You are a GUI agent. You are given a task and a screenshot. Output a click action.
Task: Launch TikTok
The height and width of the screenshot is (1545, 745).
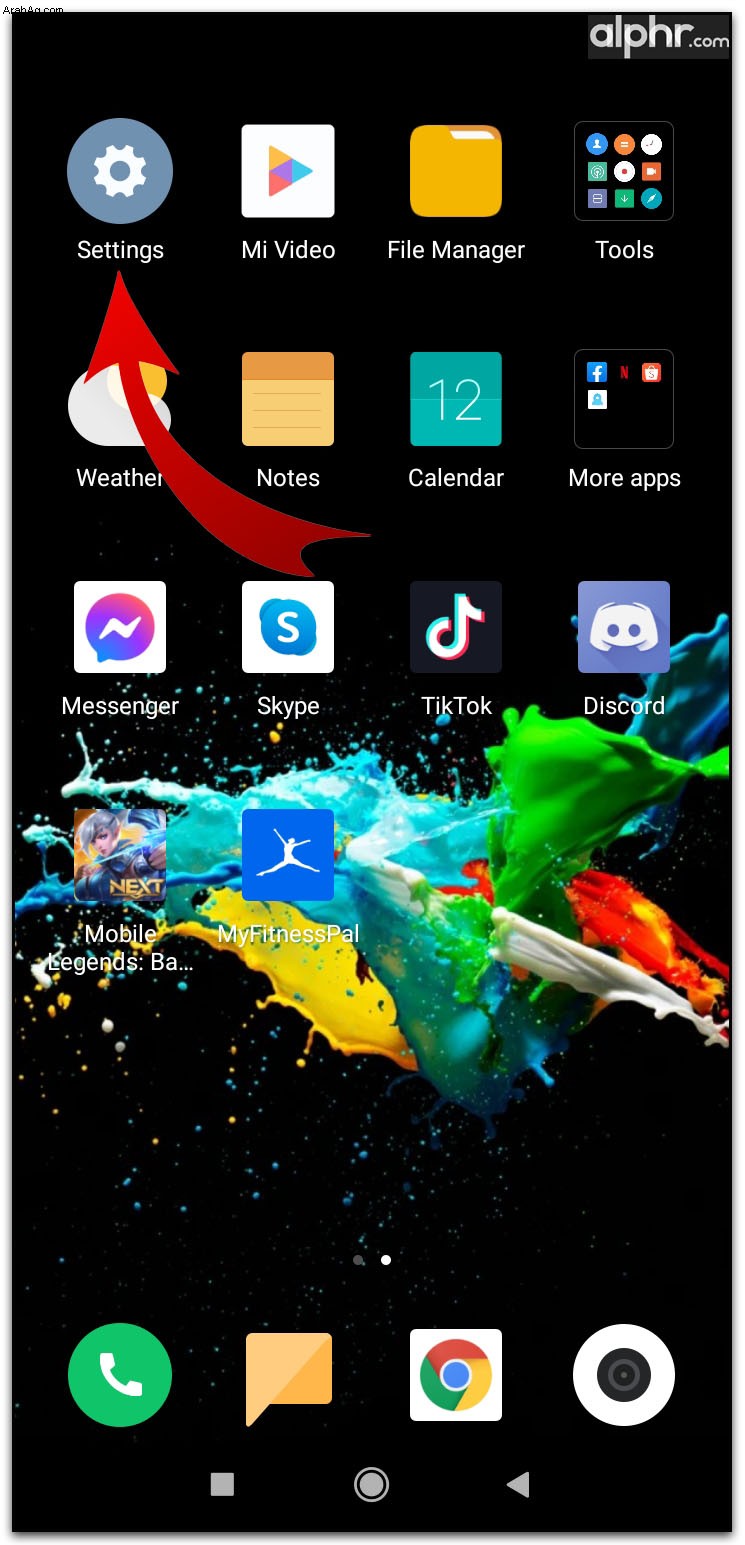point(456,627)
